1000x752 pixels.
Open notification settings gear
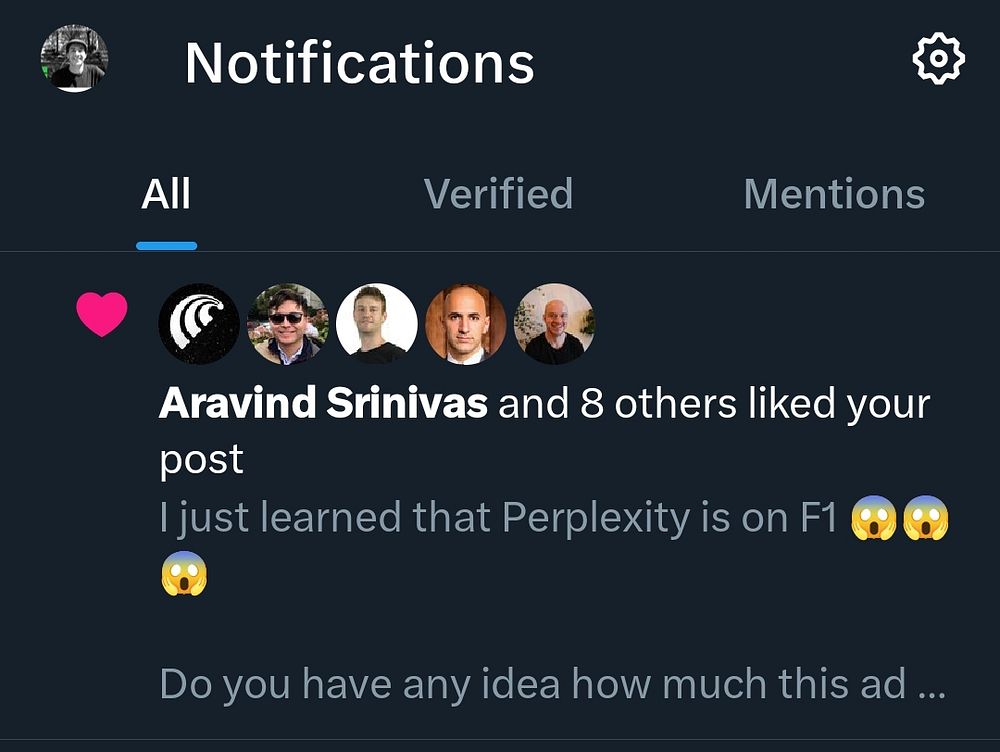click(x=938, y=60)
